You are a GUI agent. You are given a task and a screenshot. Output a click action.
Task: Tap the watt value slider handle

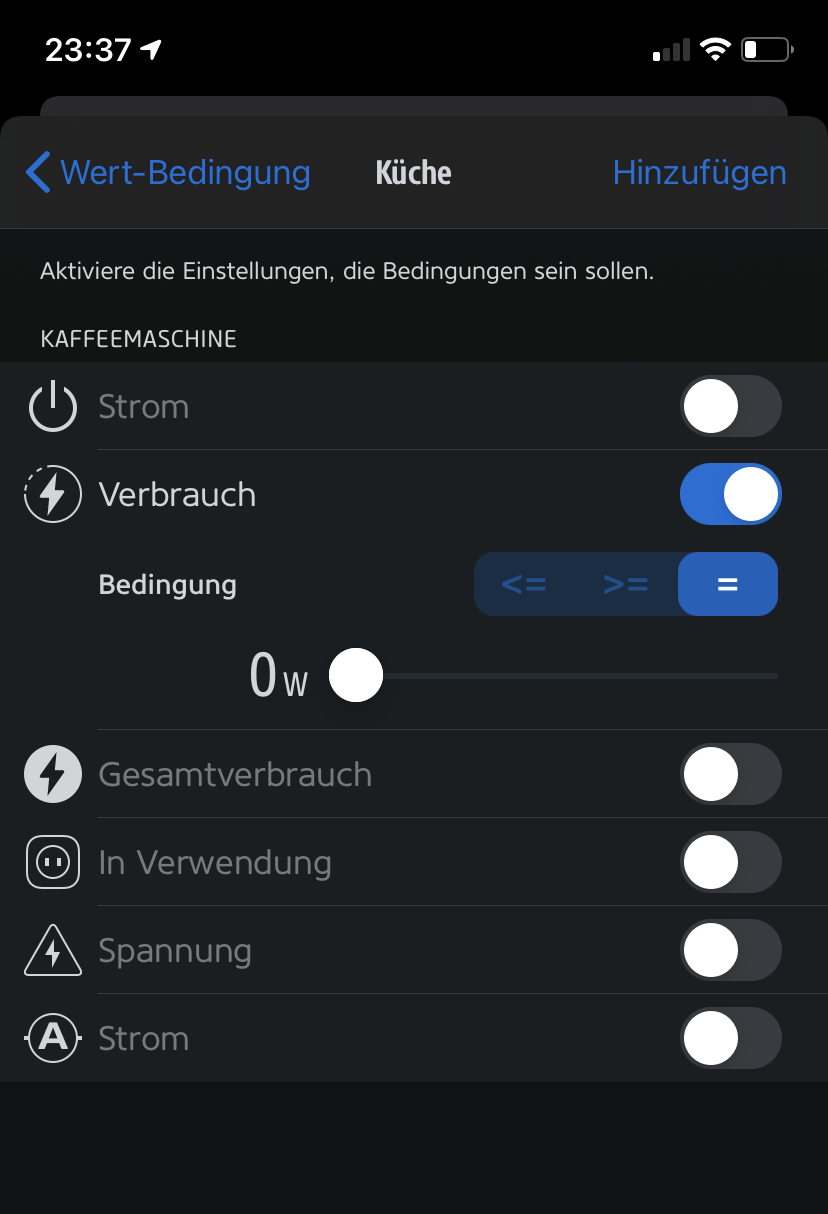click(x=356, y=675)
